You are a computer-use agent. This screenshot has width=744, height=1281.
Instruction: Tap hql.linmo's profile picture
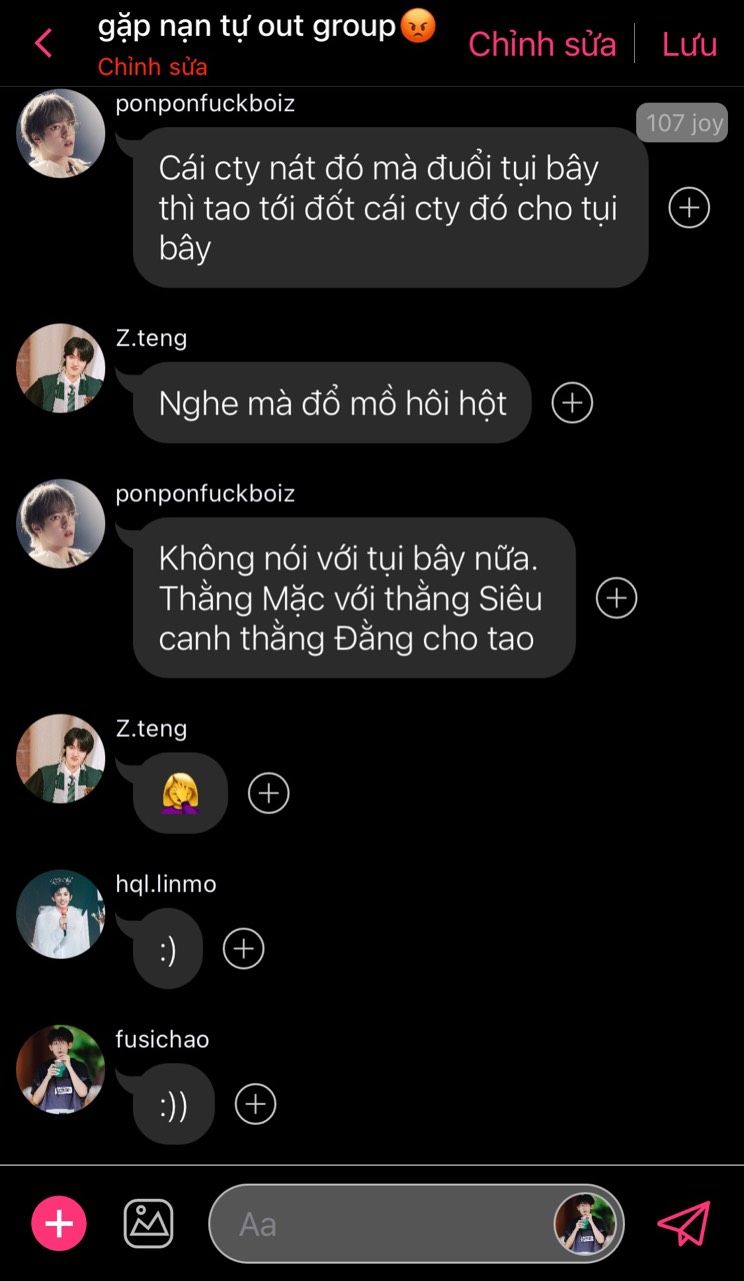click(61, 914)
